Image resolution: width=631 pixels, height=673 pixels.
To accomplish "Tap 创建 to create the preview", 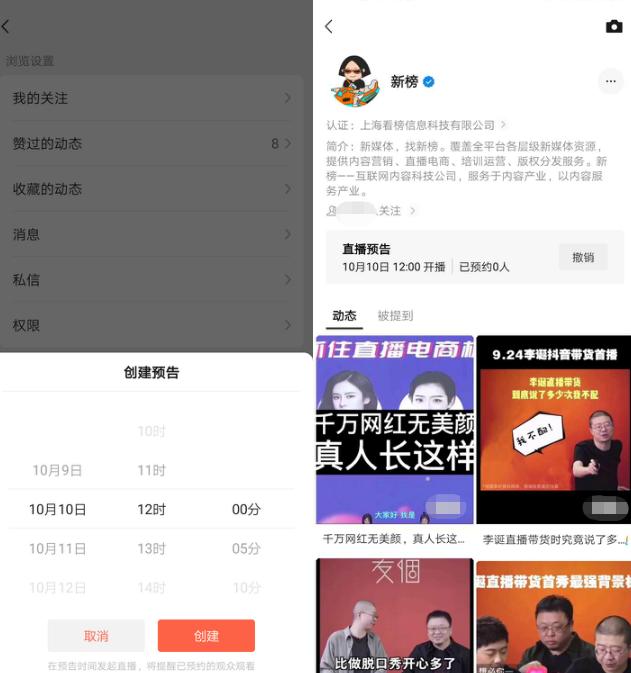I will tap(206, 636).
